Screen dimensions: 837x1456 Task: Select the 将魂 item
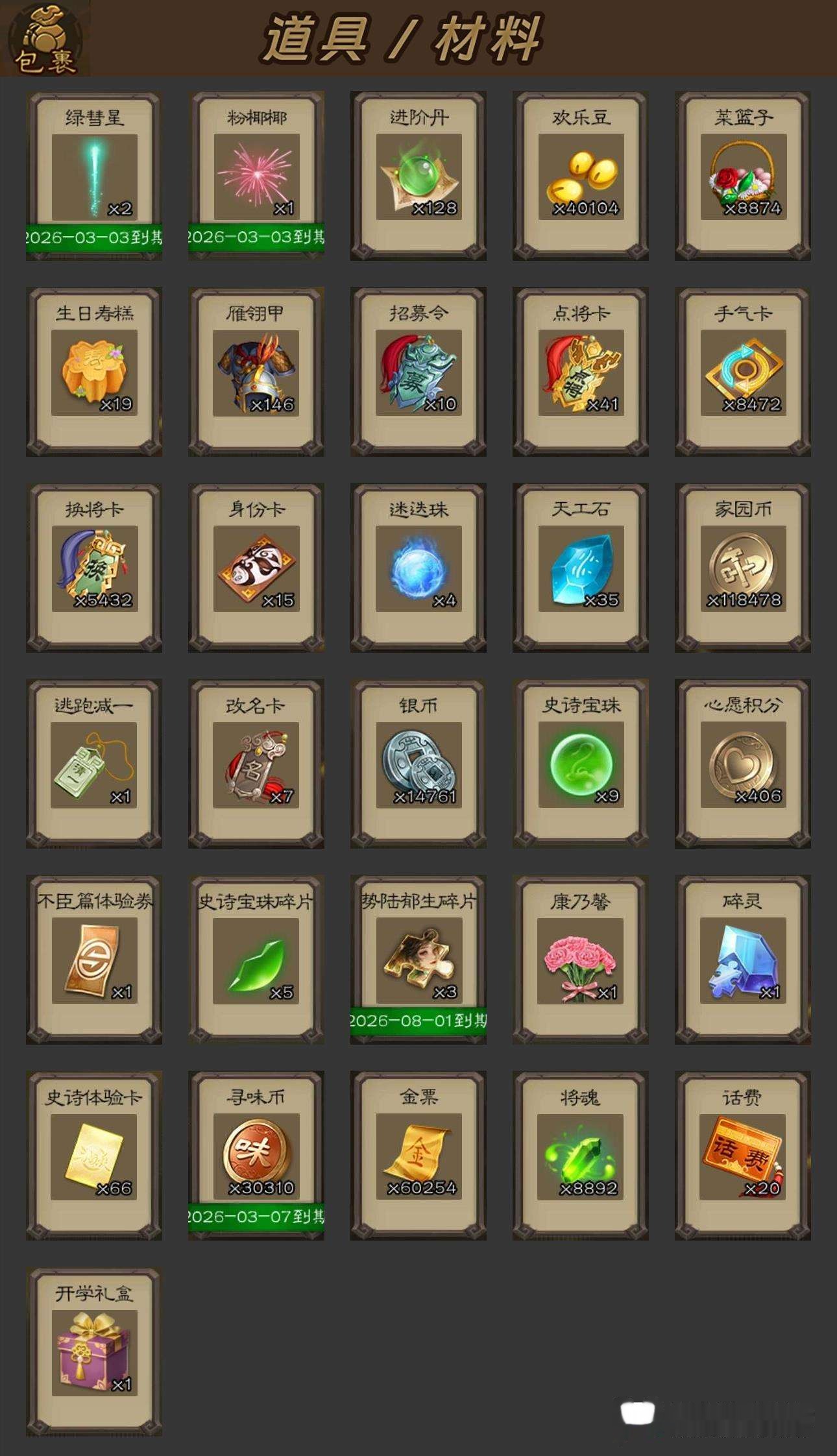pyautogui.click(x=581, y=1156)
